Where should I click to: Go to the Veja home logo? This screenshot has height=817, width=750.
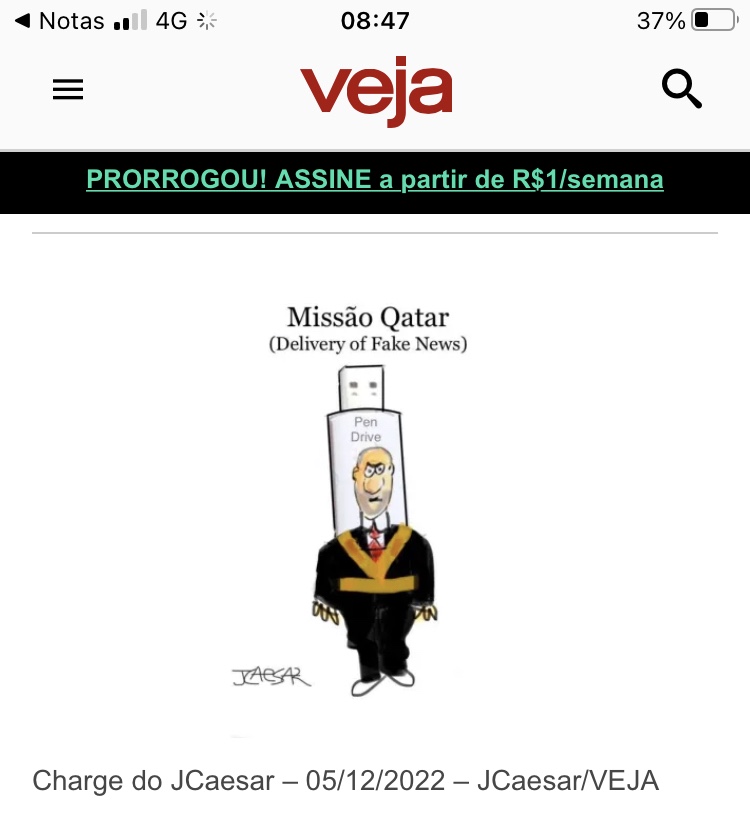point(376,92)
